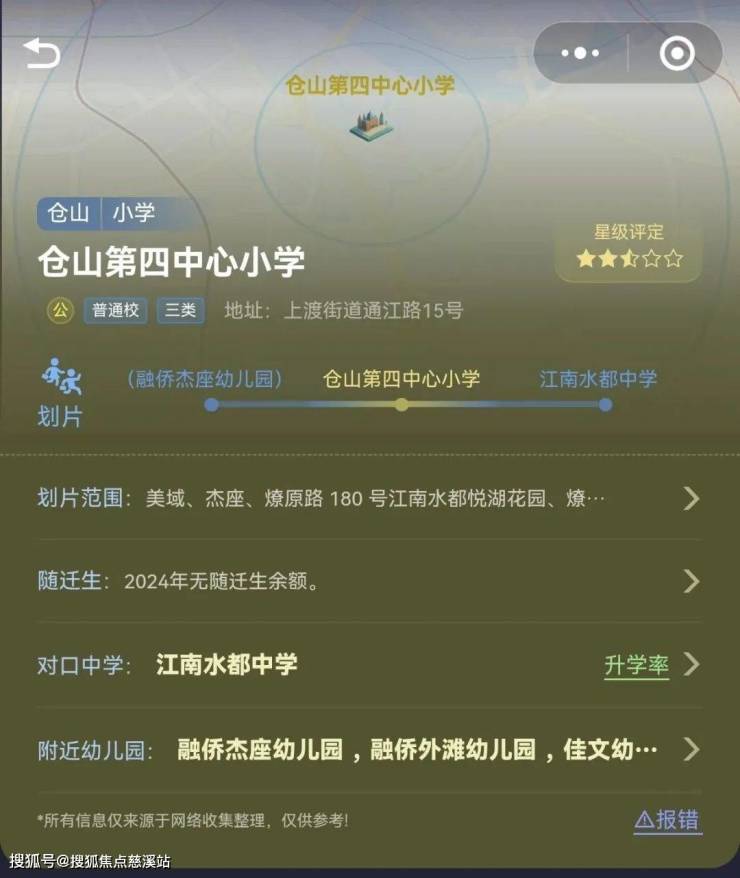Viewport: 740px width, 878px height.
Task: Open the 星级评定 rating card
Action: [x=628, y=248]
